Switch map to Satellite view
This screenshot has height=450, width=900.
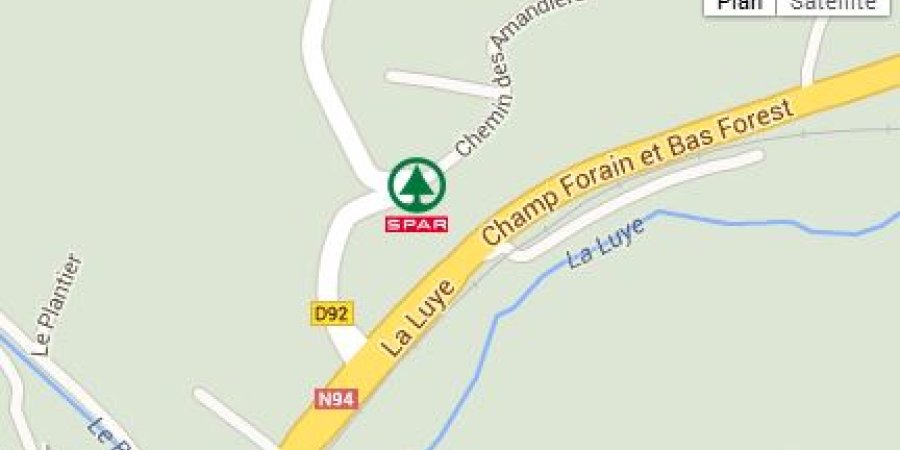[832, 5]
